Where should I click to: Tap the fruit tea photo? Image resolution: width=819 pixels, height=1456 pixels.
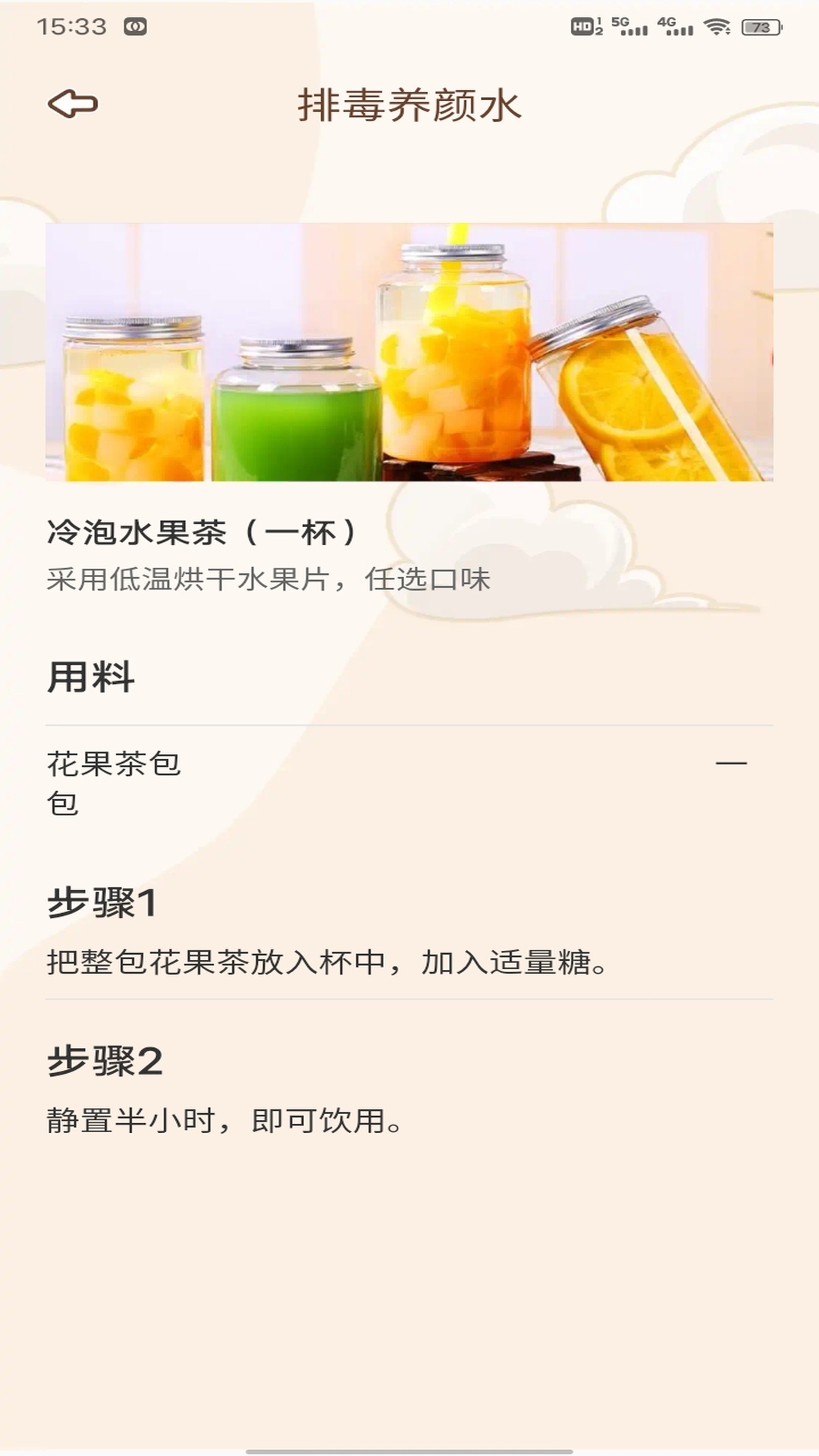[x=409, y=356]
